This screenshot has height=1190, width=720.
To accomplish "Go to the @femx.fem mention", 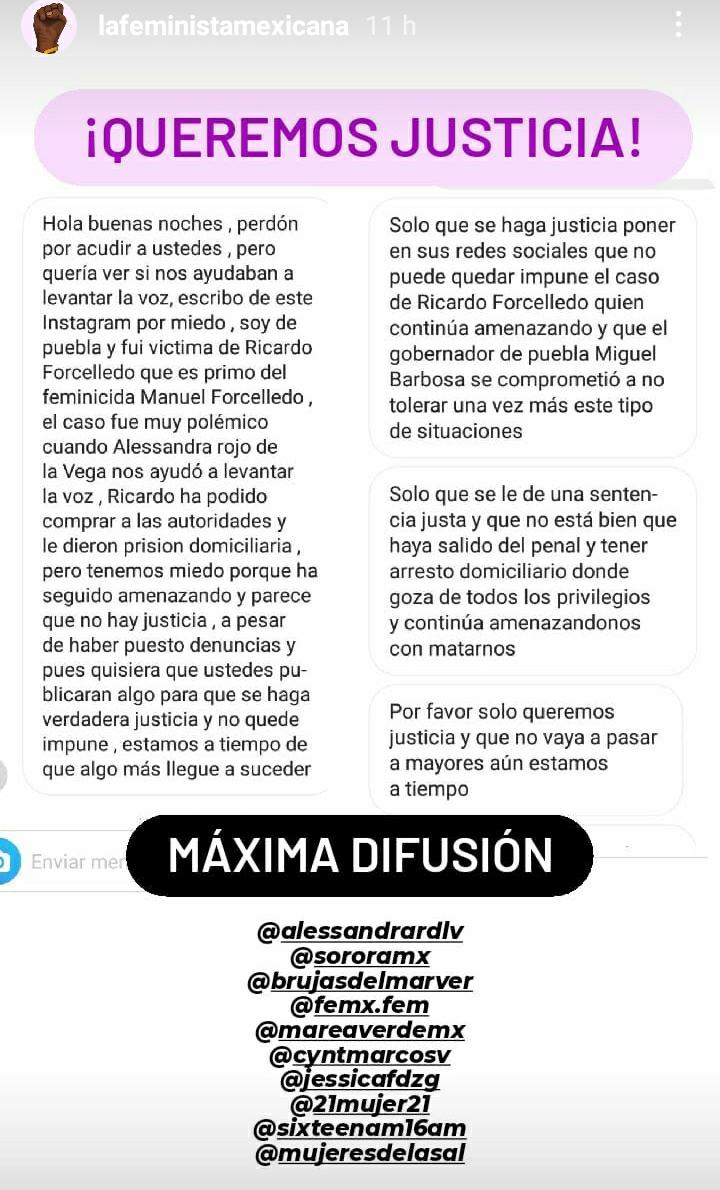I will 360,1005.
